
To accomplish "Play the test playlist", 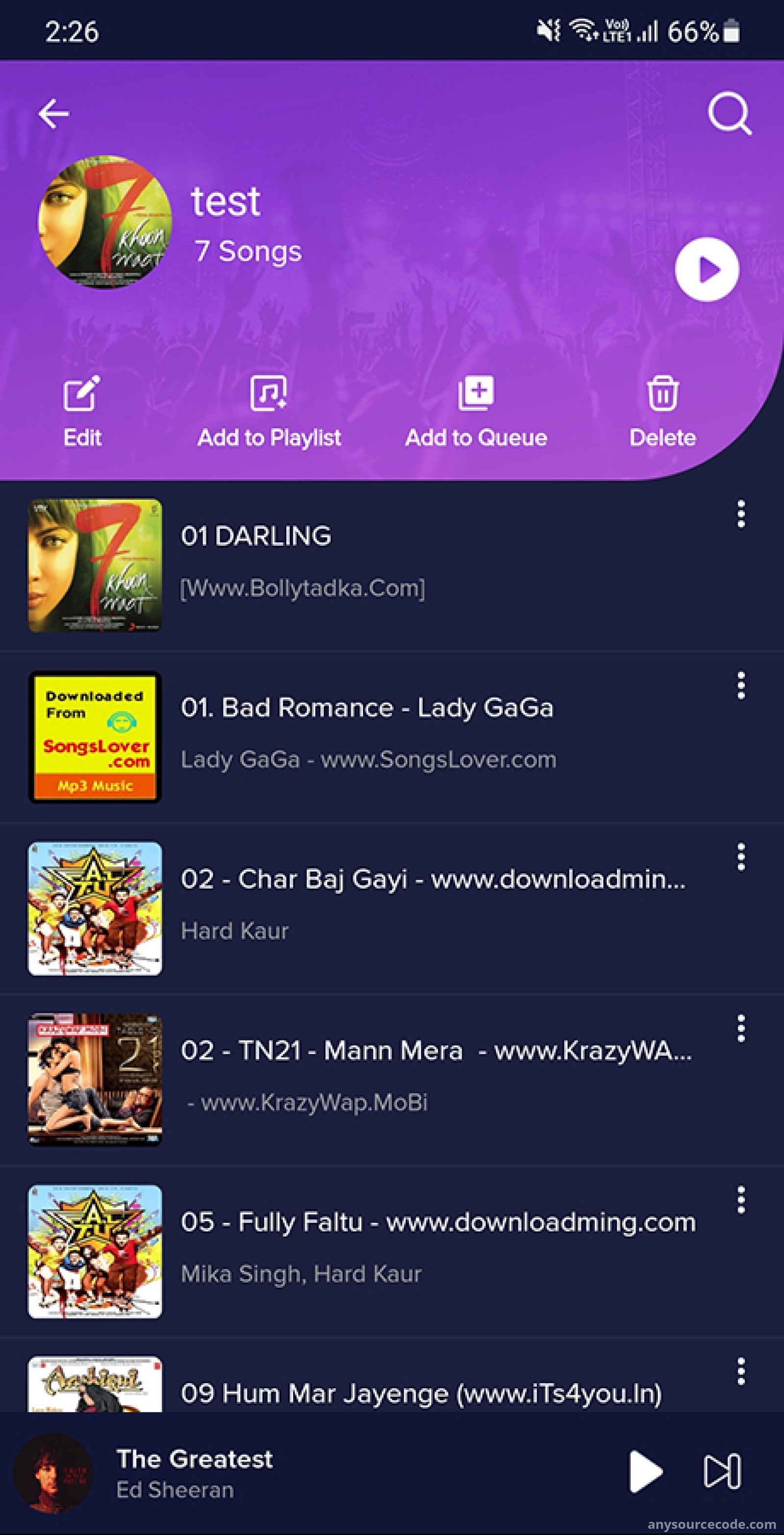I will [707, 269].
